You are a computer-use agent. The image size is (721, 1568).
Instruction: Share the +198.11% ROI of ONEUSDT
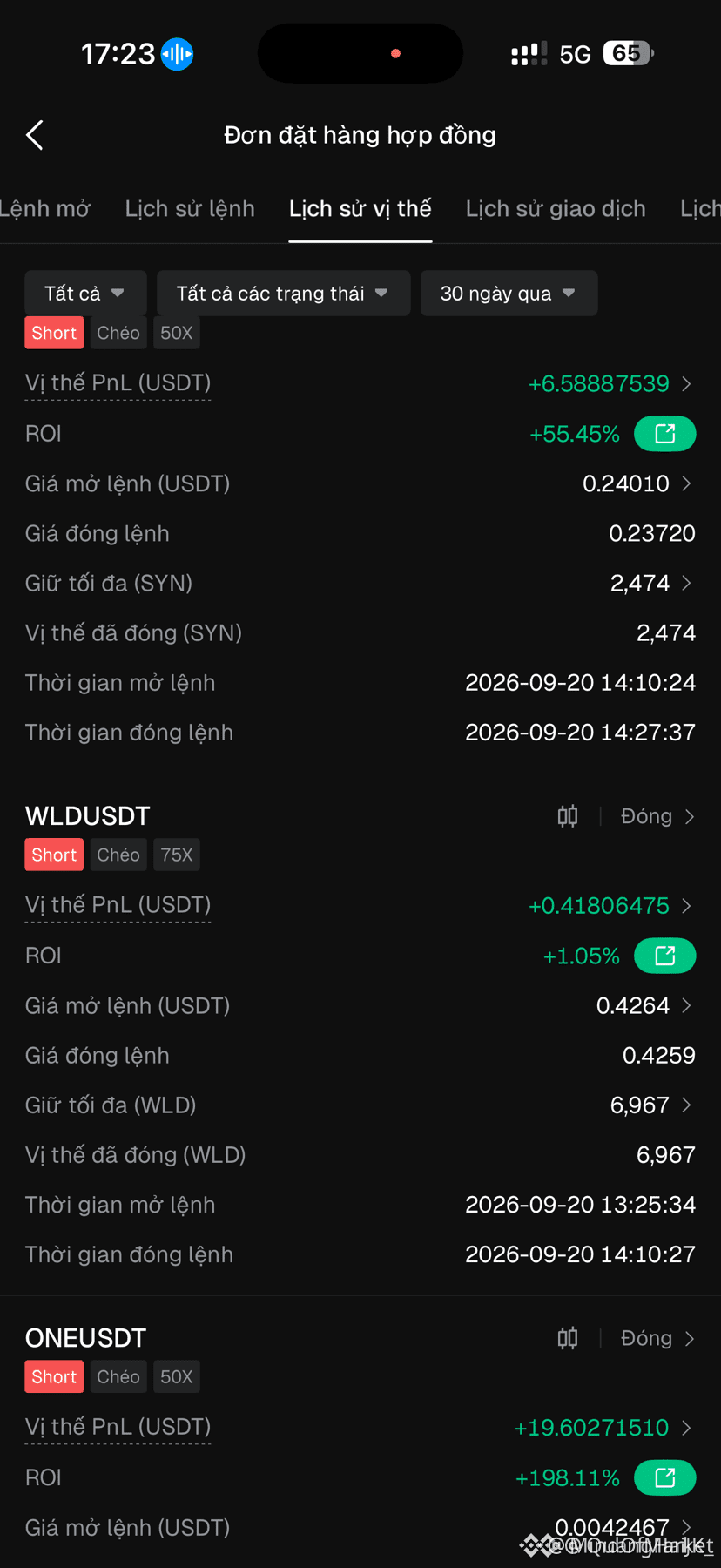(664, 1477)
